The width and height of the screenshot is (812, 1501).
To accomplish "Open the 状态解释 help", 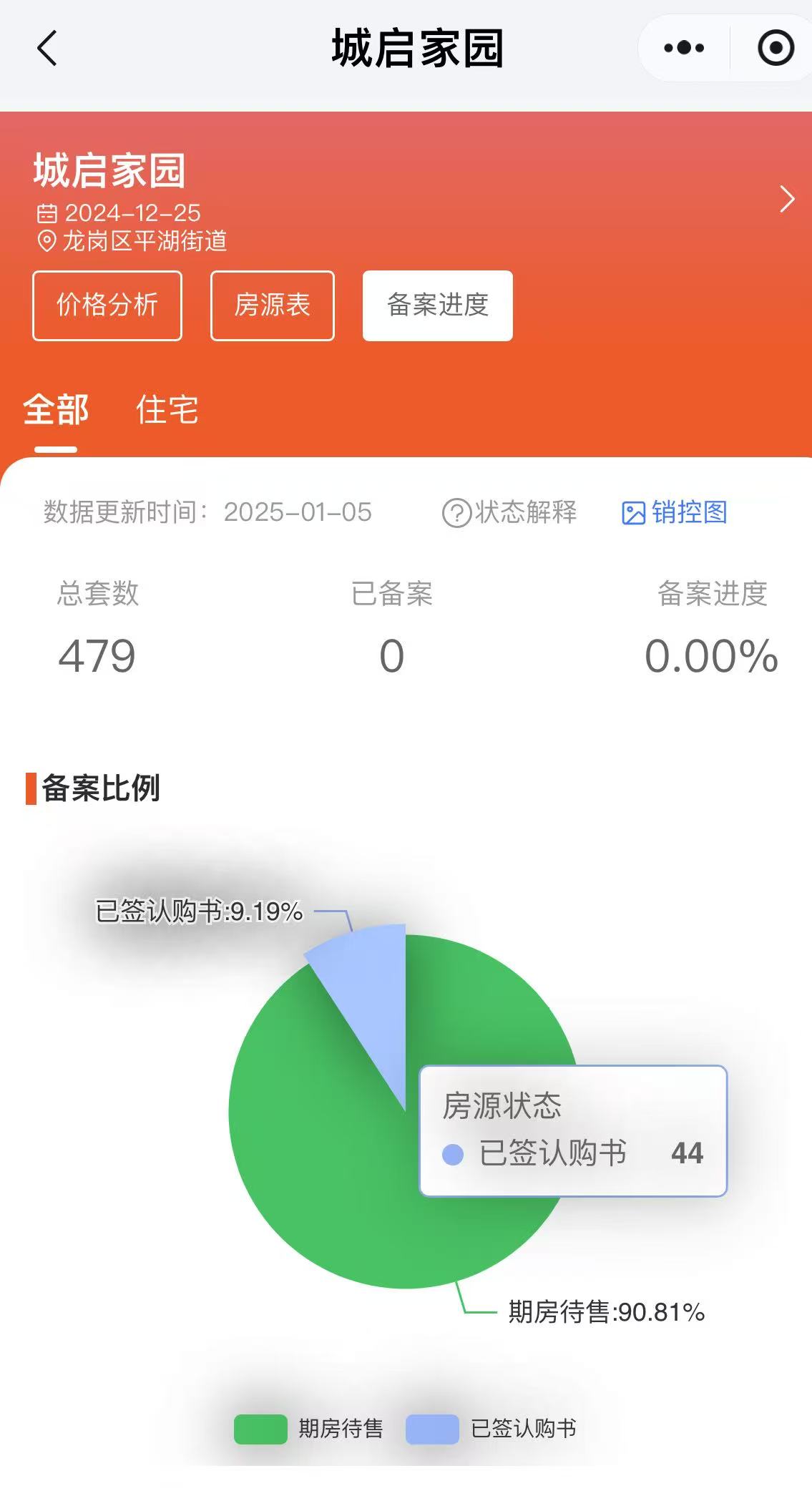I will (509, 512).
